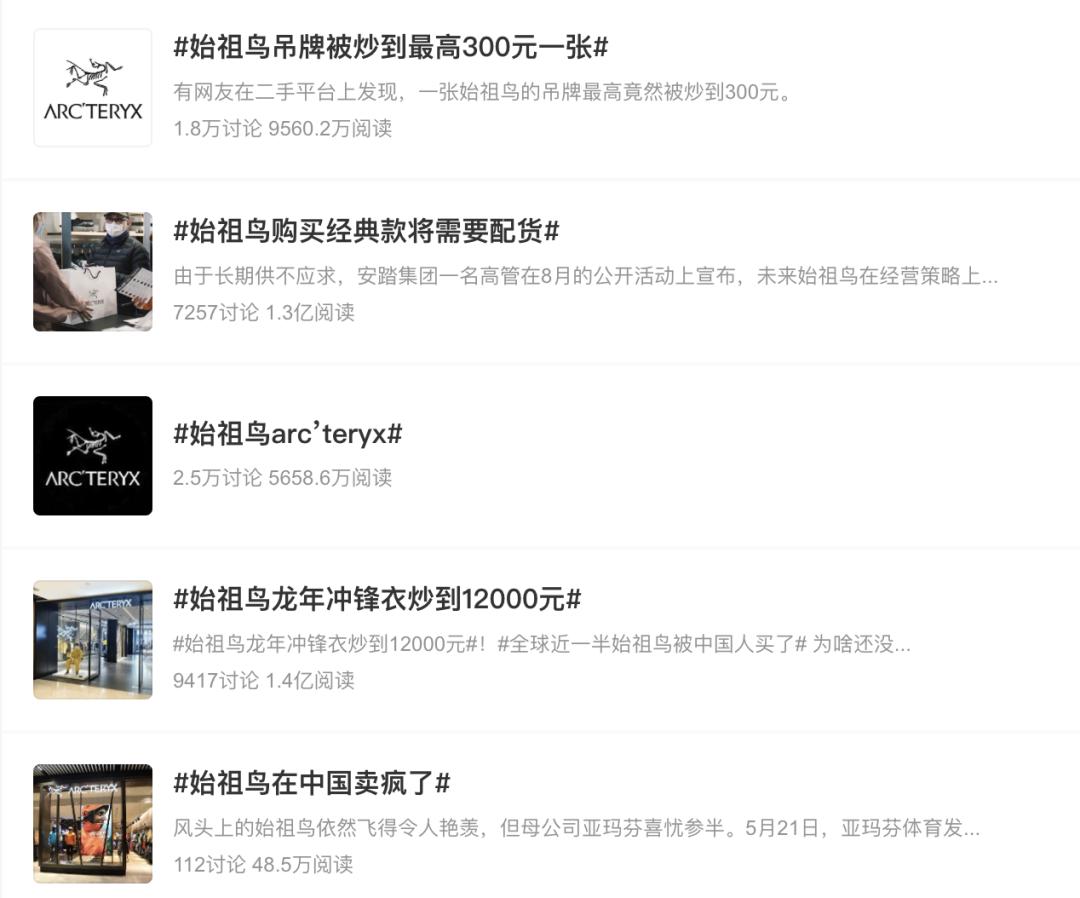View topic #始祖鸟龙年冲锋衣炒到12000元#
Screen dimensions: 1080x898
click(377, 599)
